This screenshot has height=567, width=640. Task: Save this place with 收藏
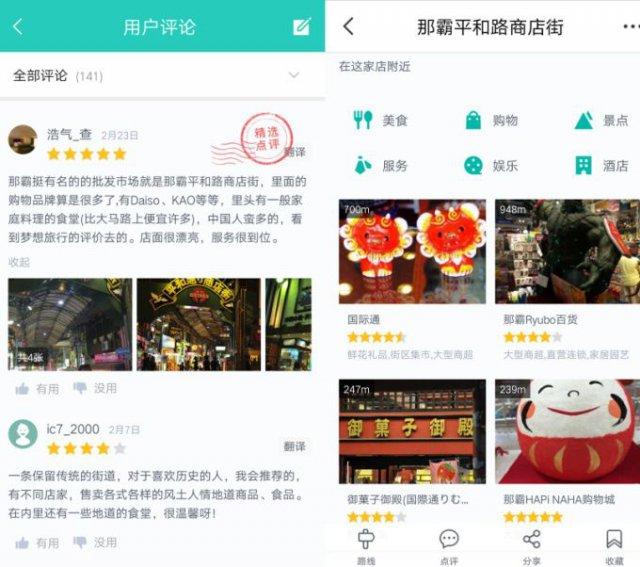pyautogui.click(x=614, y=546)
